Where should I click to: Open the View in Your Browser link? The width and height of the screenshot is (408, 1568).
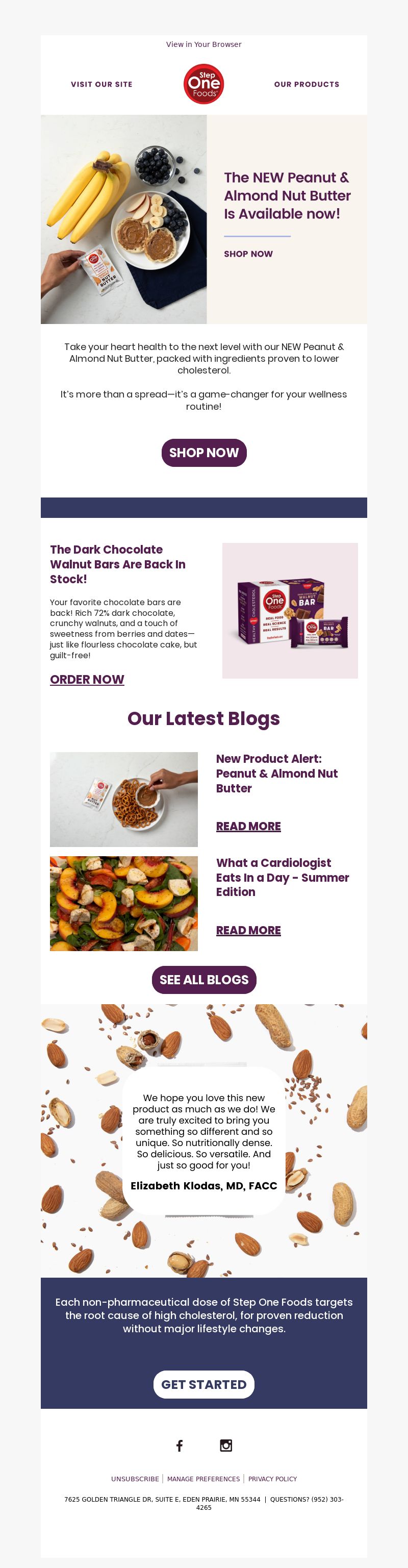[203, 44]
